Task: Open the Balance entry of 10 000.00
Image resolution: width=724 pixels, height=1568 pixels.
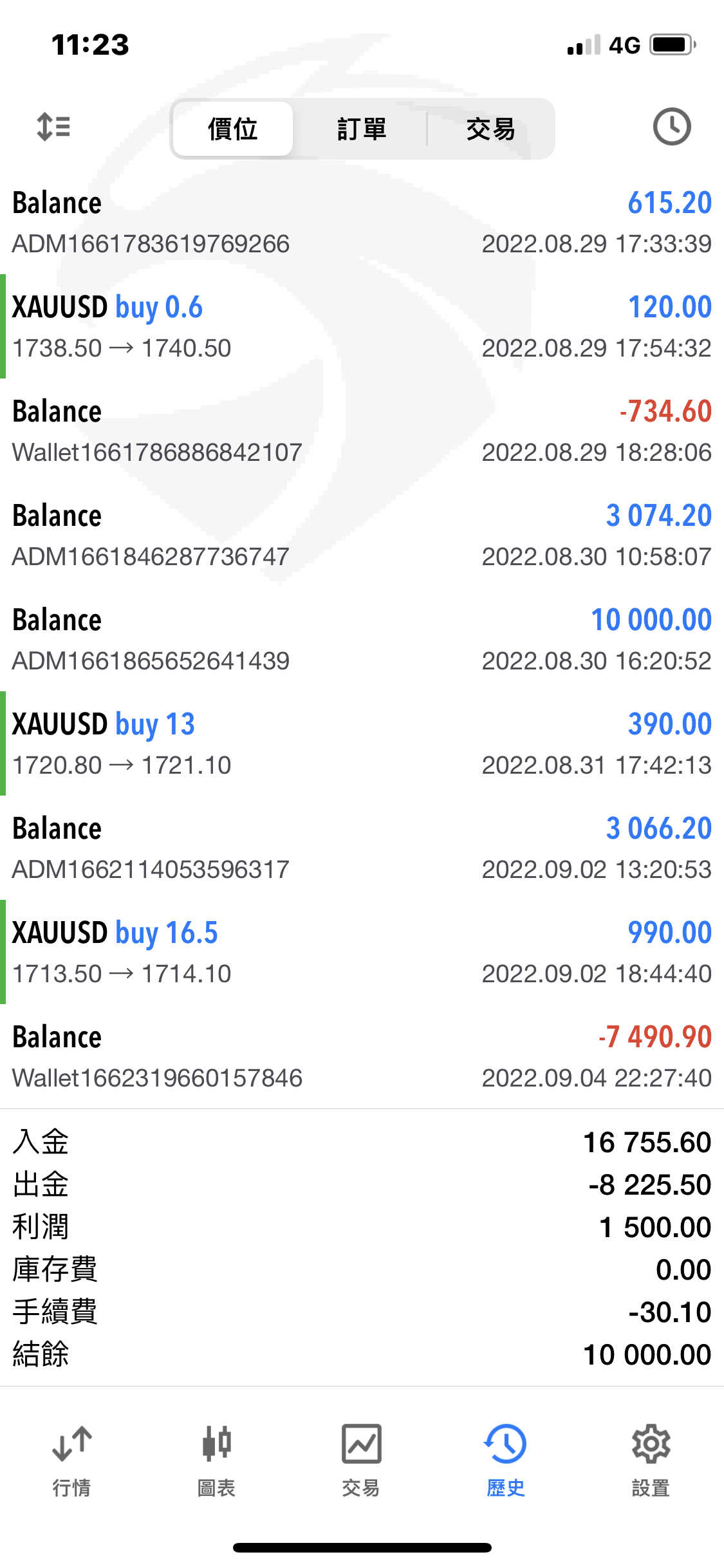Action: 362,639
